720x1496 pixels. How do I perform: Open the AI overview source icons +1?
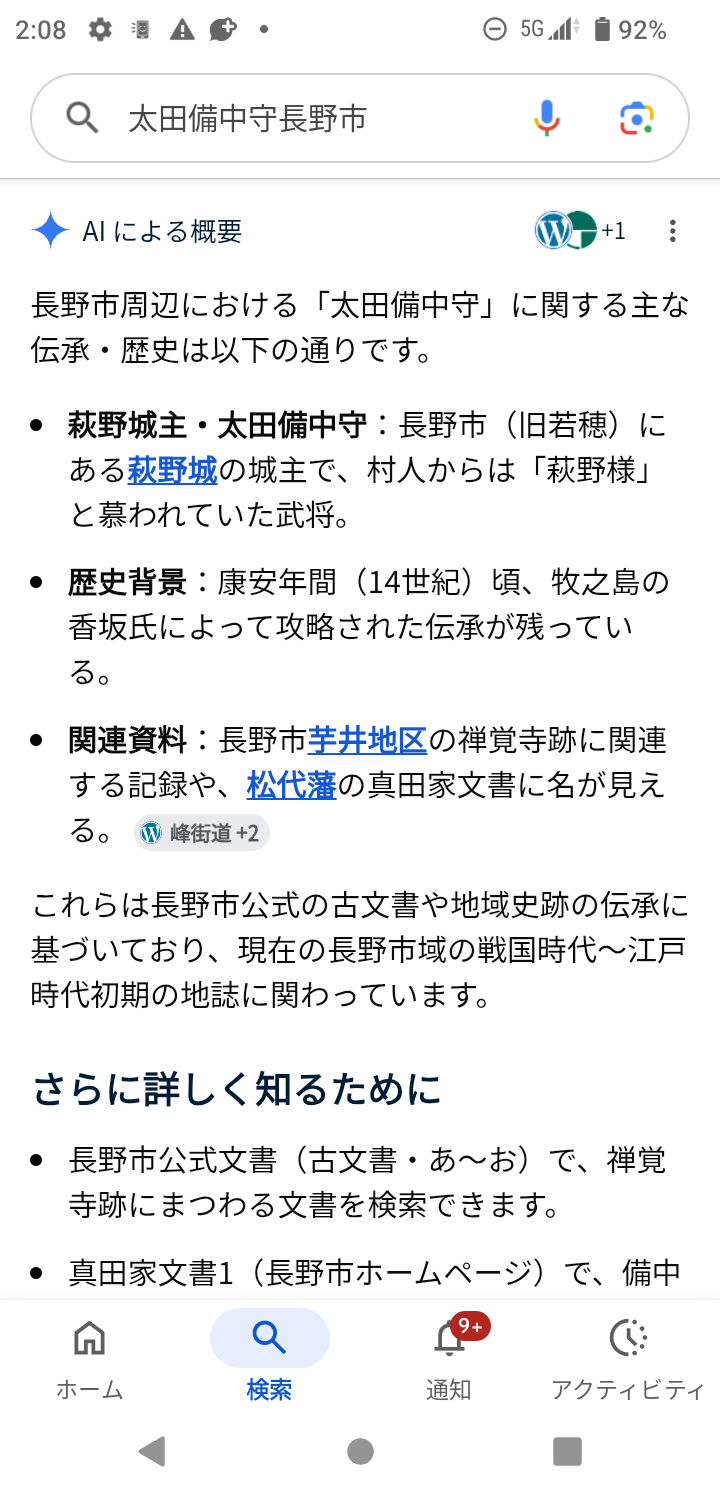(580, 231)
